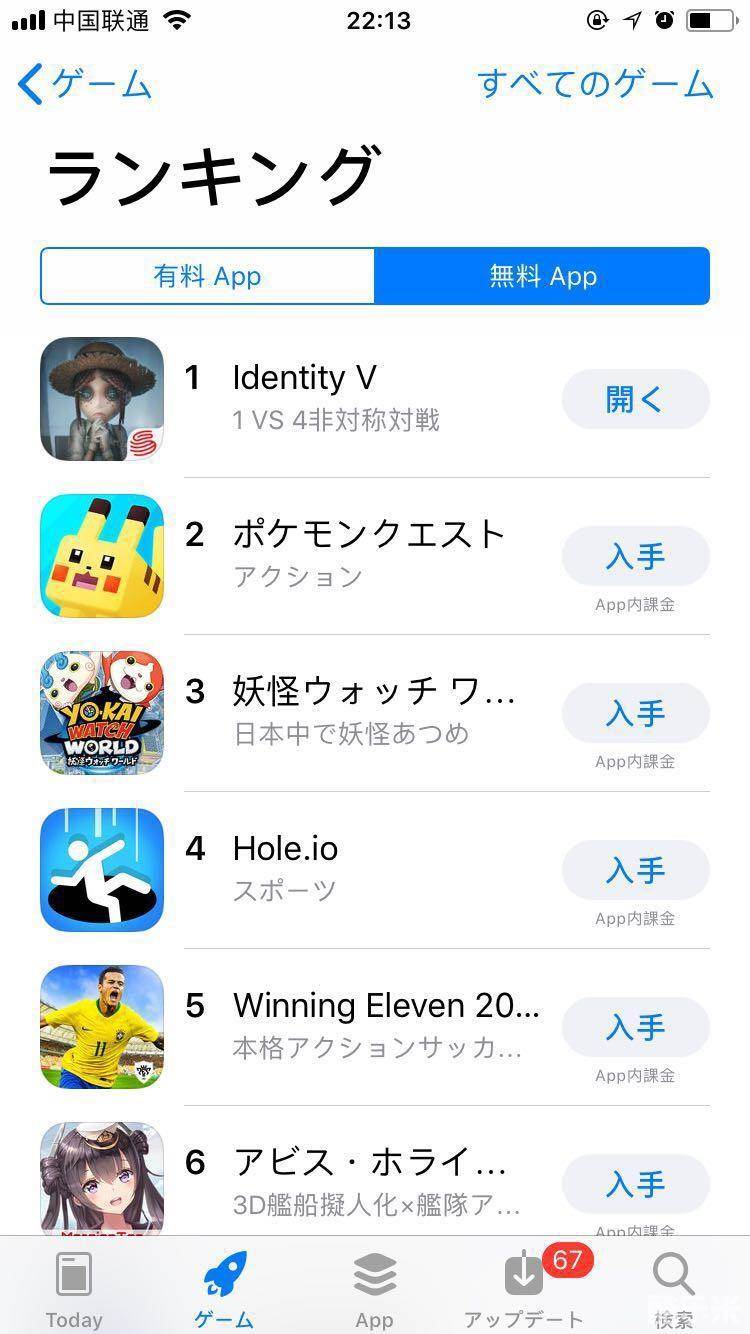Open the すべてのゲーム link
Image resolution: width=750 pixels, height=1334 pixels.
[x=595, y=85]
